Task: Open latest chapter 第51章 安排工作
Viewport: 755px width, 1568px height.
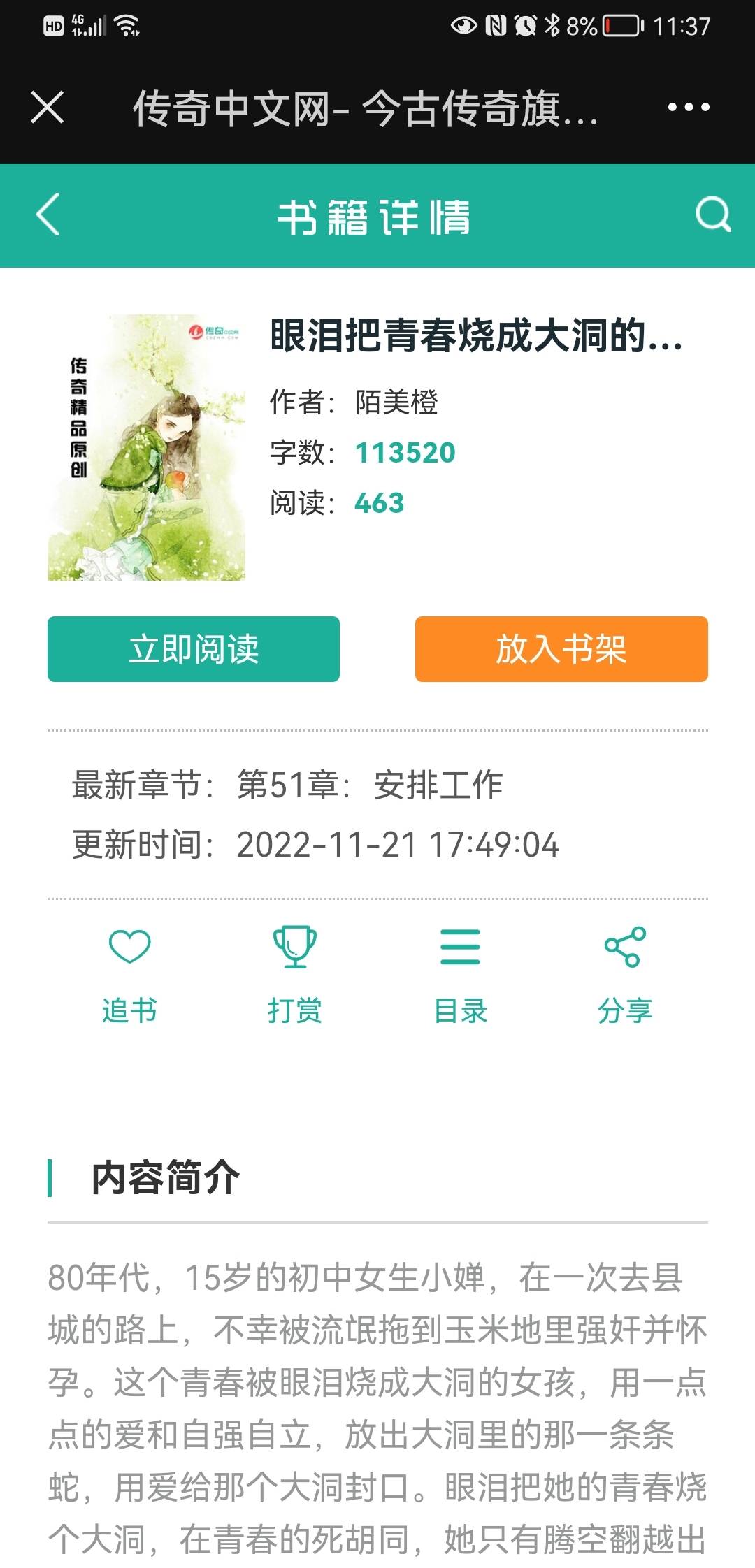Action: (369, 785)
